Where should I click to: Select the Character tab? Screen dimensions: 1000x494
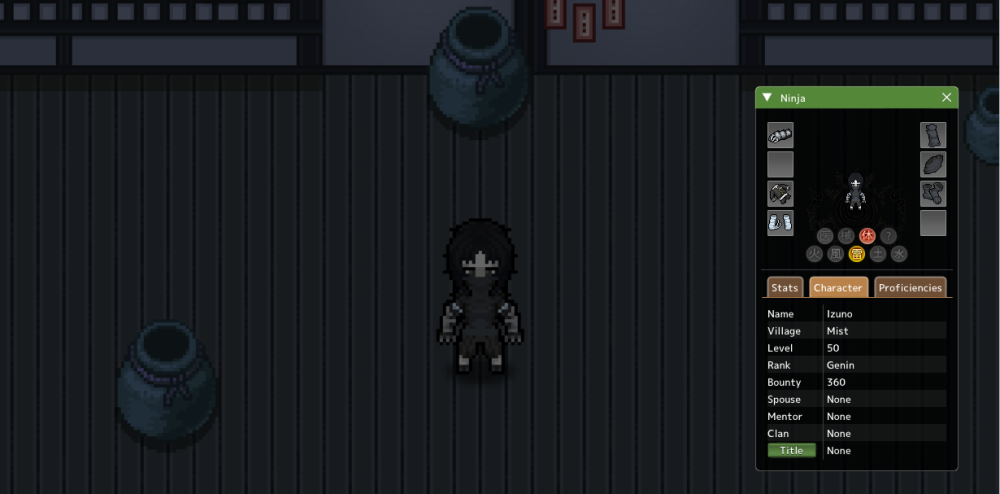tap(838, 288)
